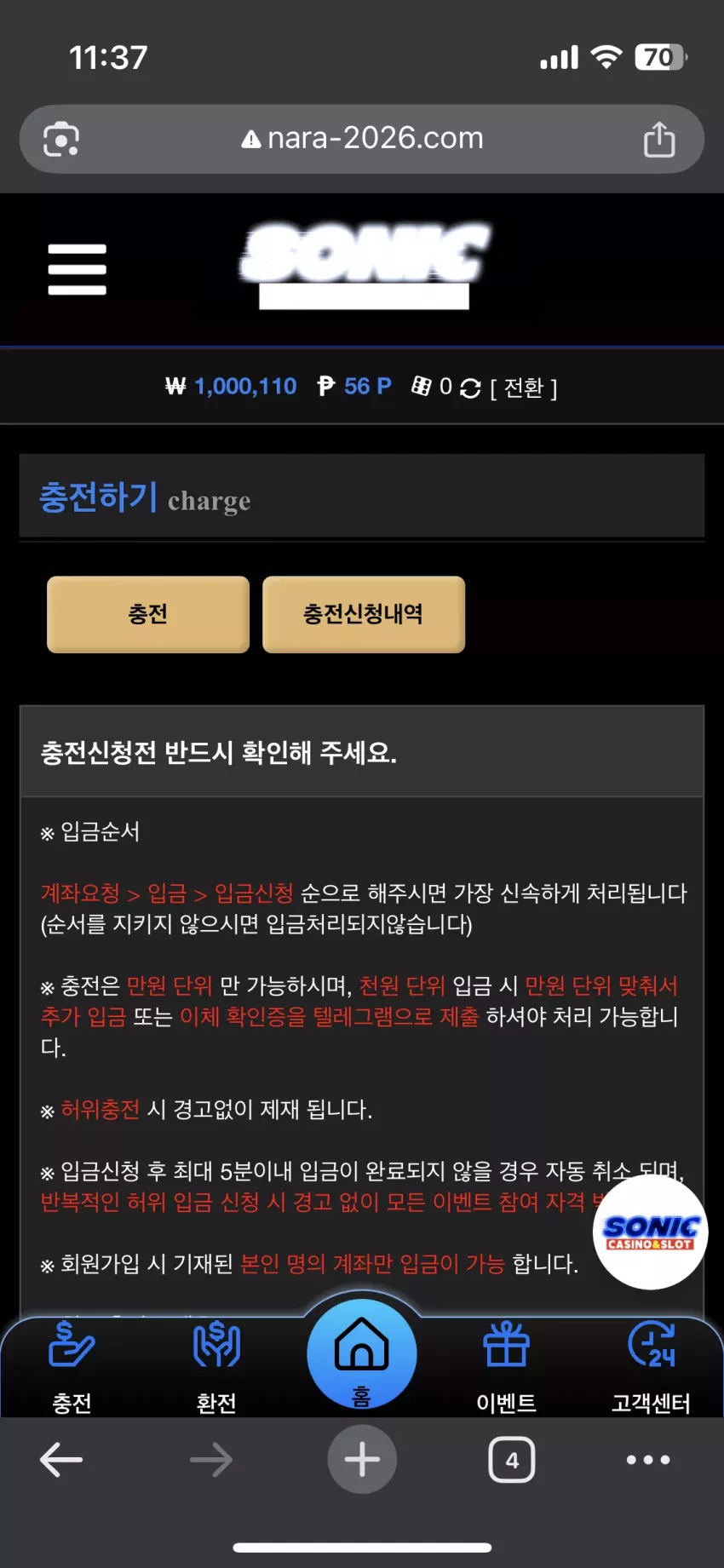Tap the nara-2026.com address bar
724x1568 pixels.
(x=362, y=138)
